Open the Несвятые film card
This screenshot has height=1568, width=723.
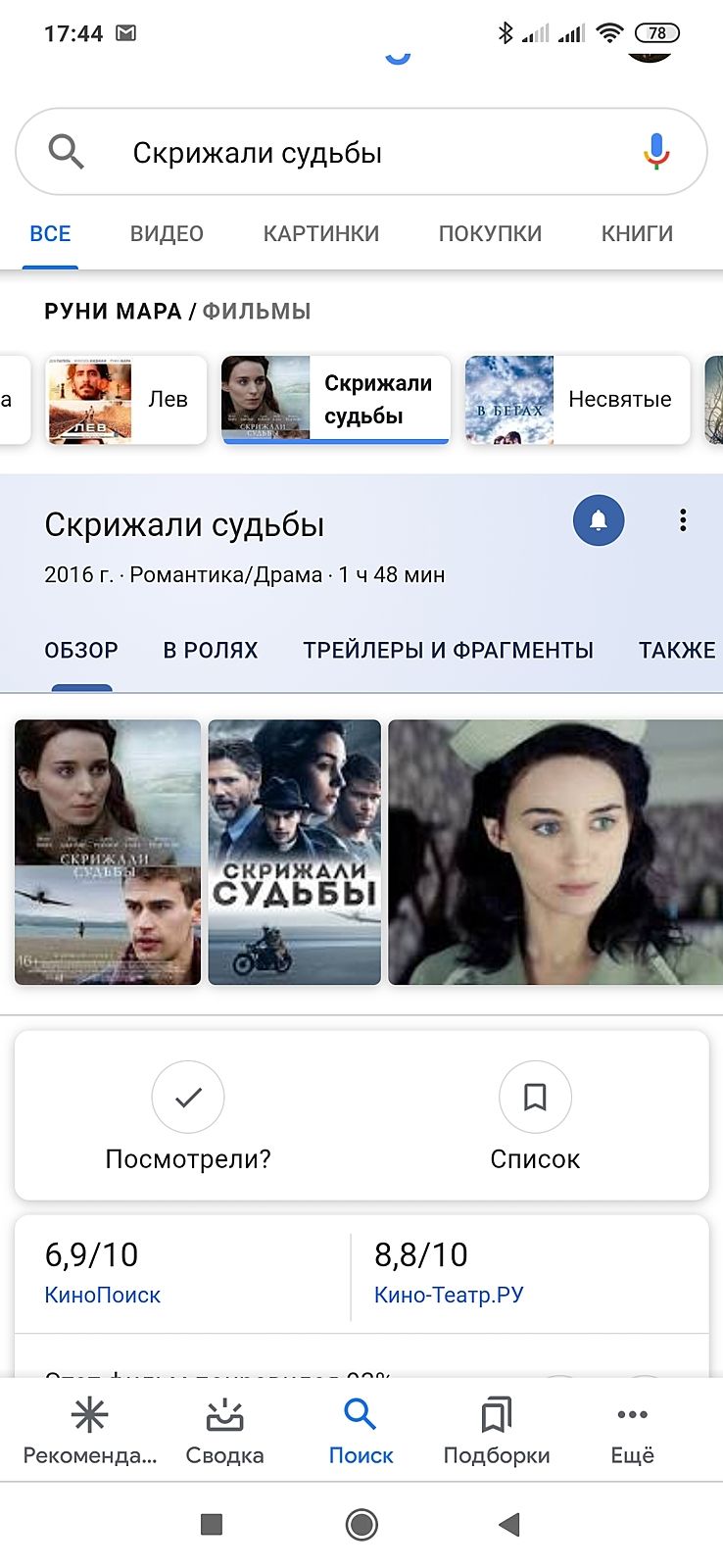[576, 400]
